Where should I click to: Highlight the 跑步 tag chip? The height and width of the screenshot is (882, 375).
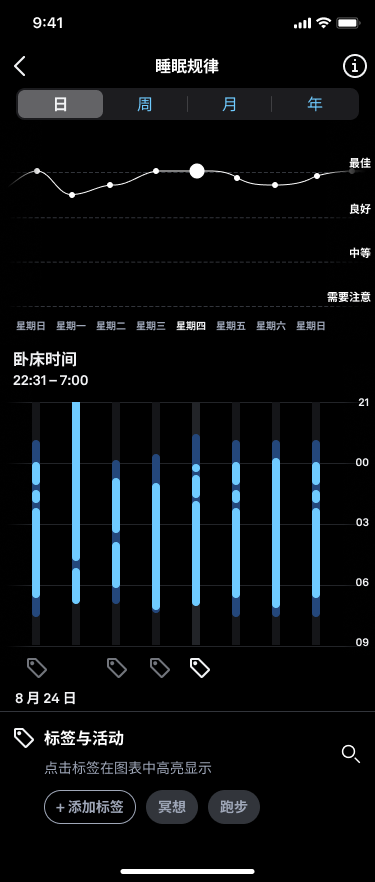(x=234, y=807)
